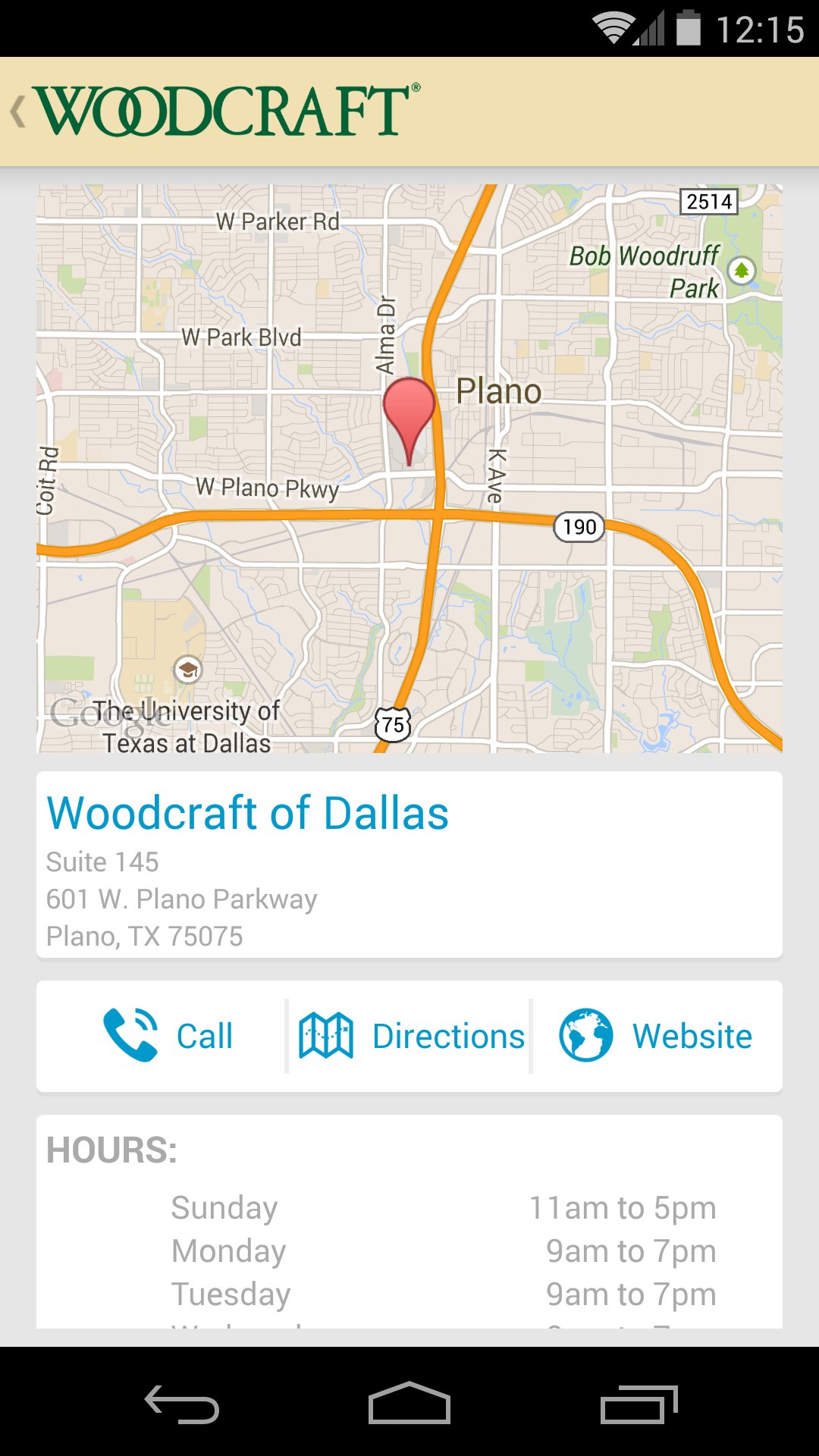Image resolution: width=819 pixels, height=1456 pixels.
Task: Open the store's website
Action: pos(655,1036)
